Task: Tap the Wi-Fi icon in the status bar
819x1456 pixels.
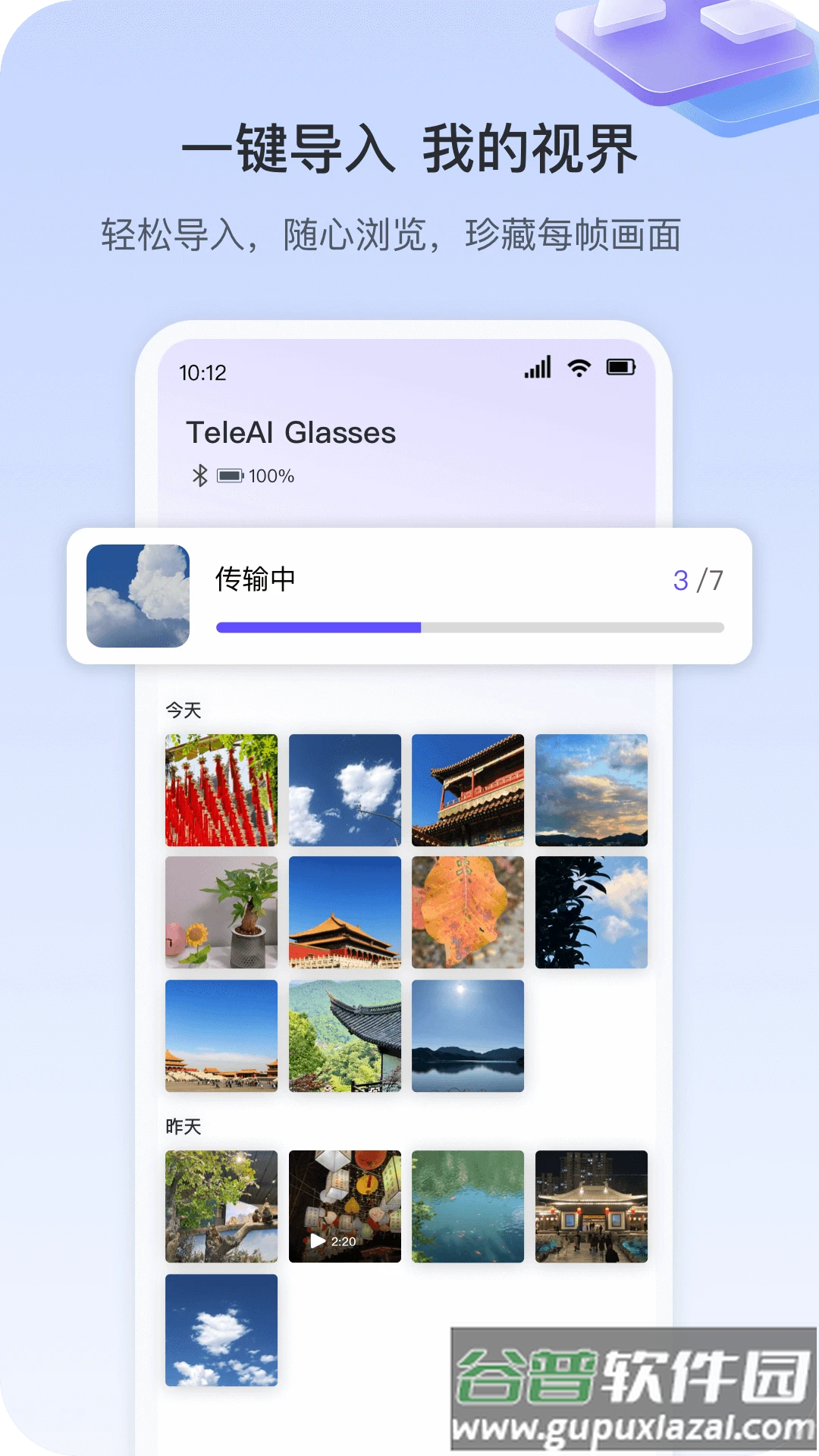Action: coord(578,367)
